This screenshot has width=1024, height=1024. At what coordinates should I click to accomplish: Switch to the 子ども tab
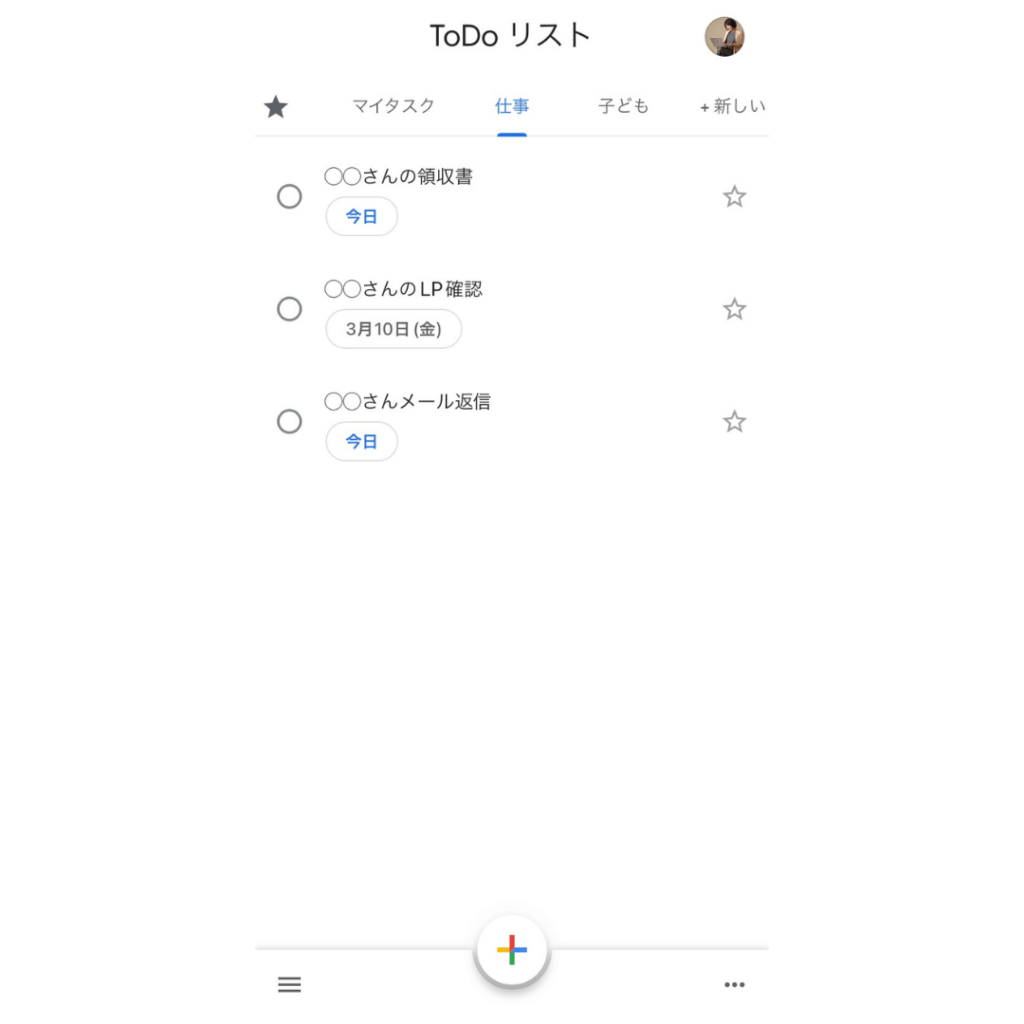pos(623,106)
